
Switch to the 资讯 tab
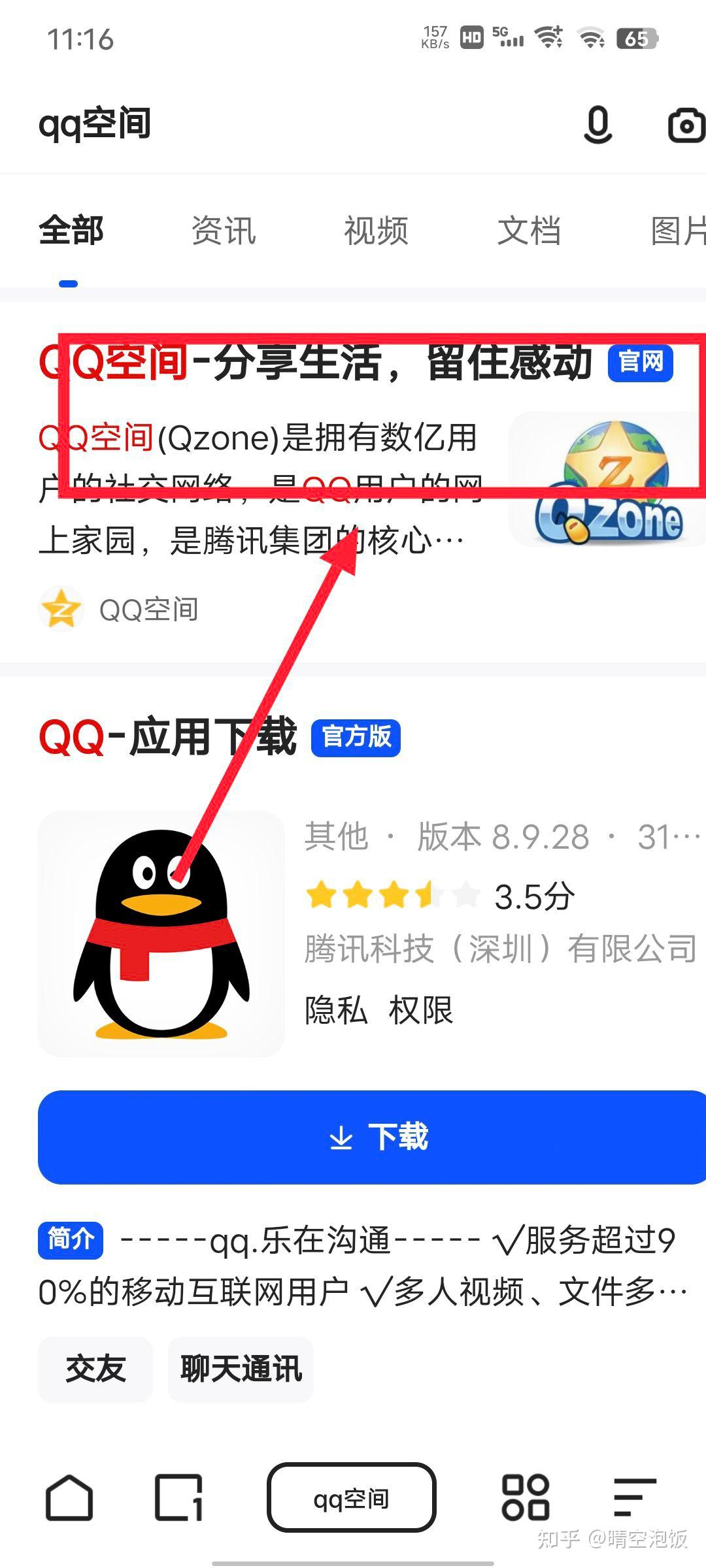click(224, 231)
